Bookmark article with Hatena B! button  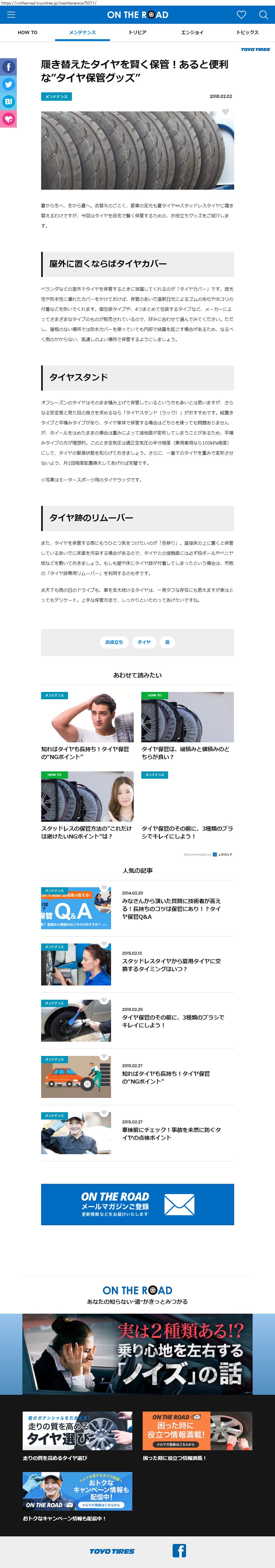pos(8,102)
